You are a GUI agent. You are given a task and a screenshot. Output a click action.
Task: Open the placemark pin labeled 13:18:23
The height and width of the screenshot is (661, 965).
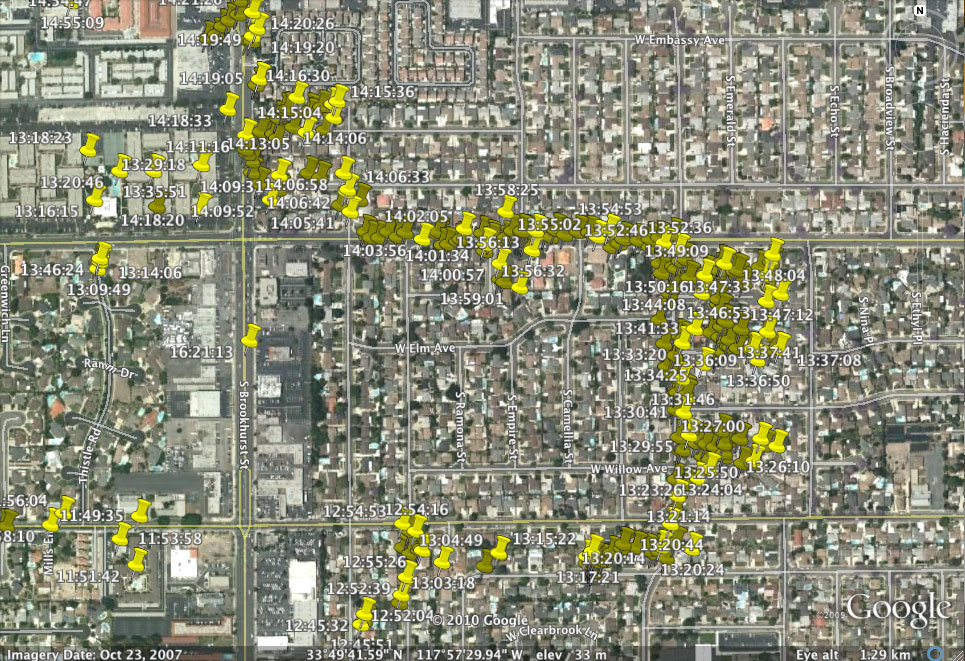pos(89,146)
